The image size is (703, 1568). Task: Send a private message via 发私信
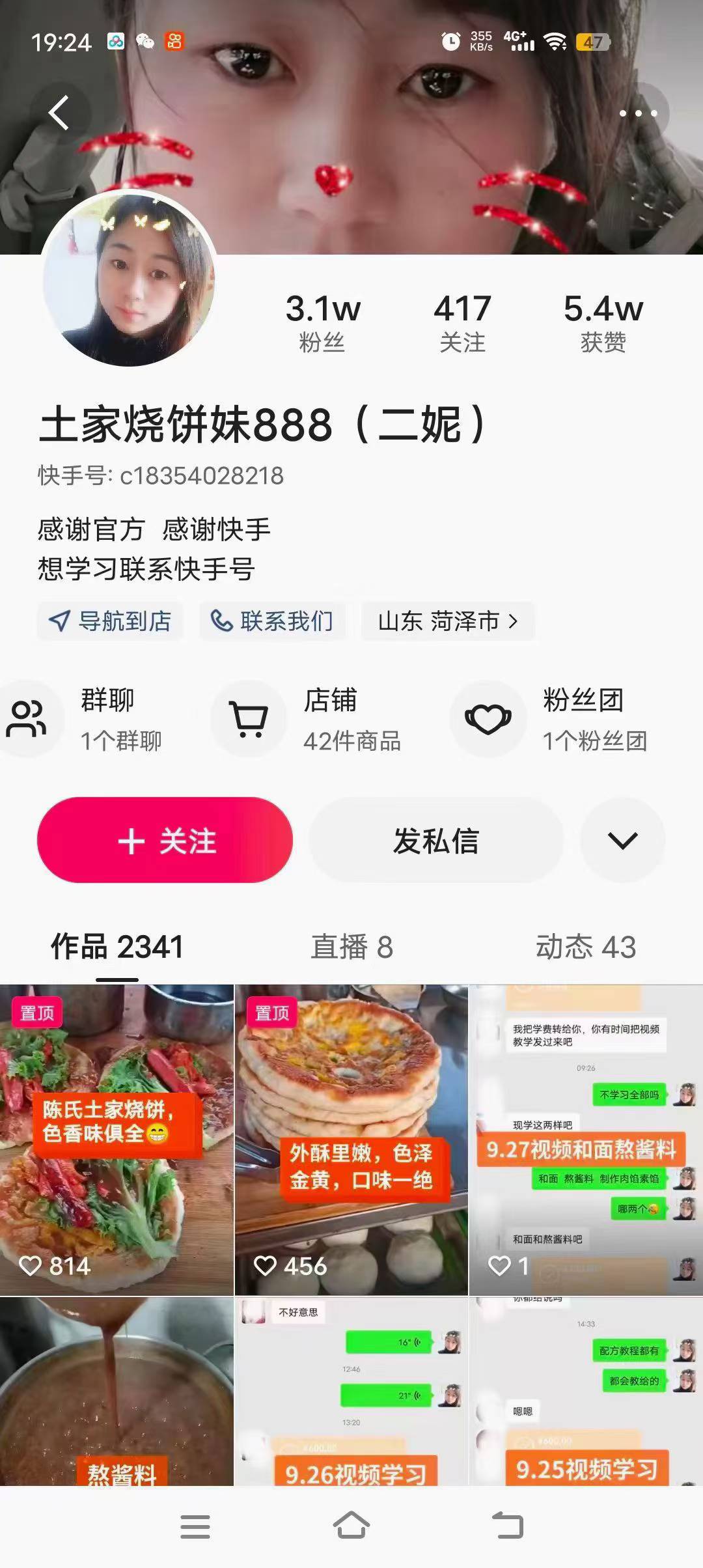(x=435, y=841)
